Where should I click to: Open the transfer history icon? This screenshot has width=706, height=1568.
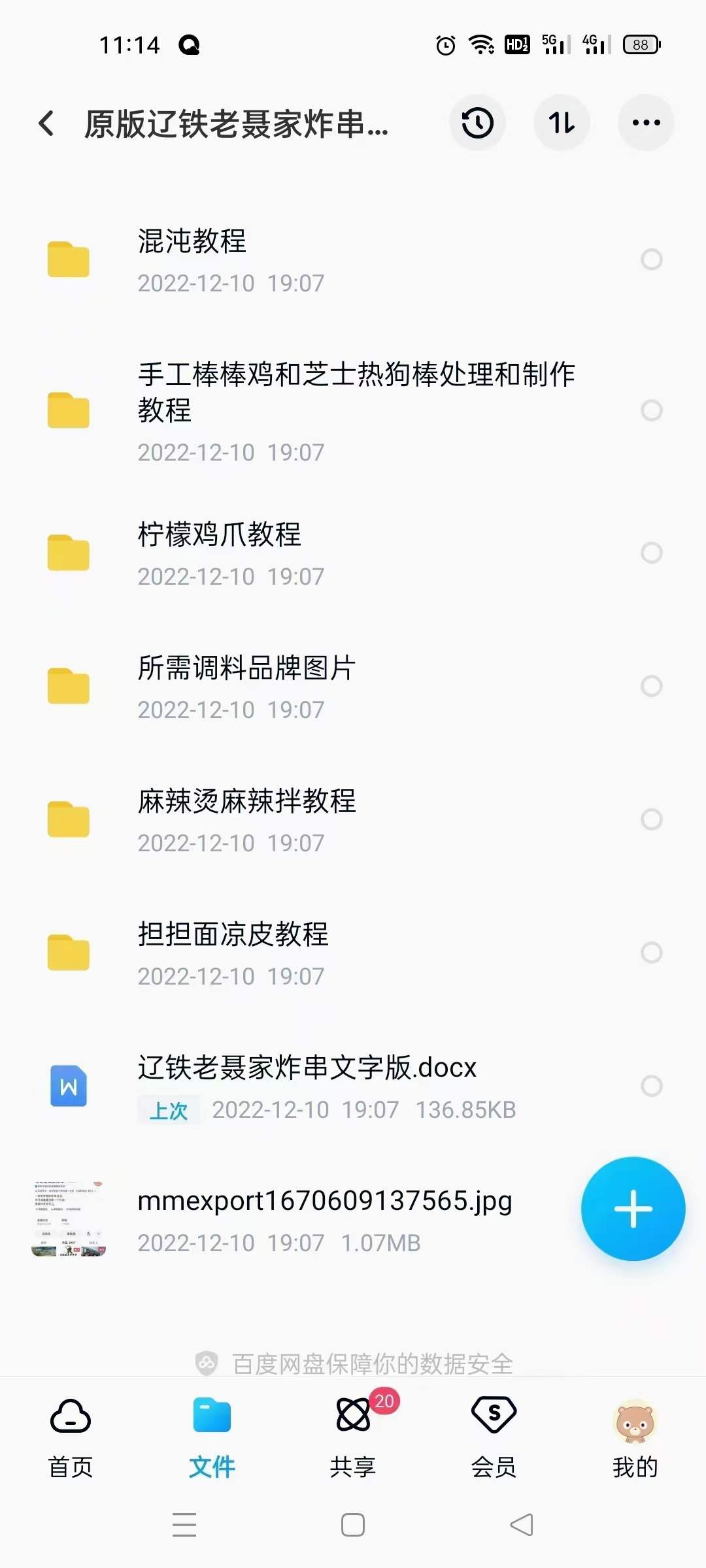point(478,123)
